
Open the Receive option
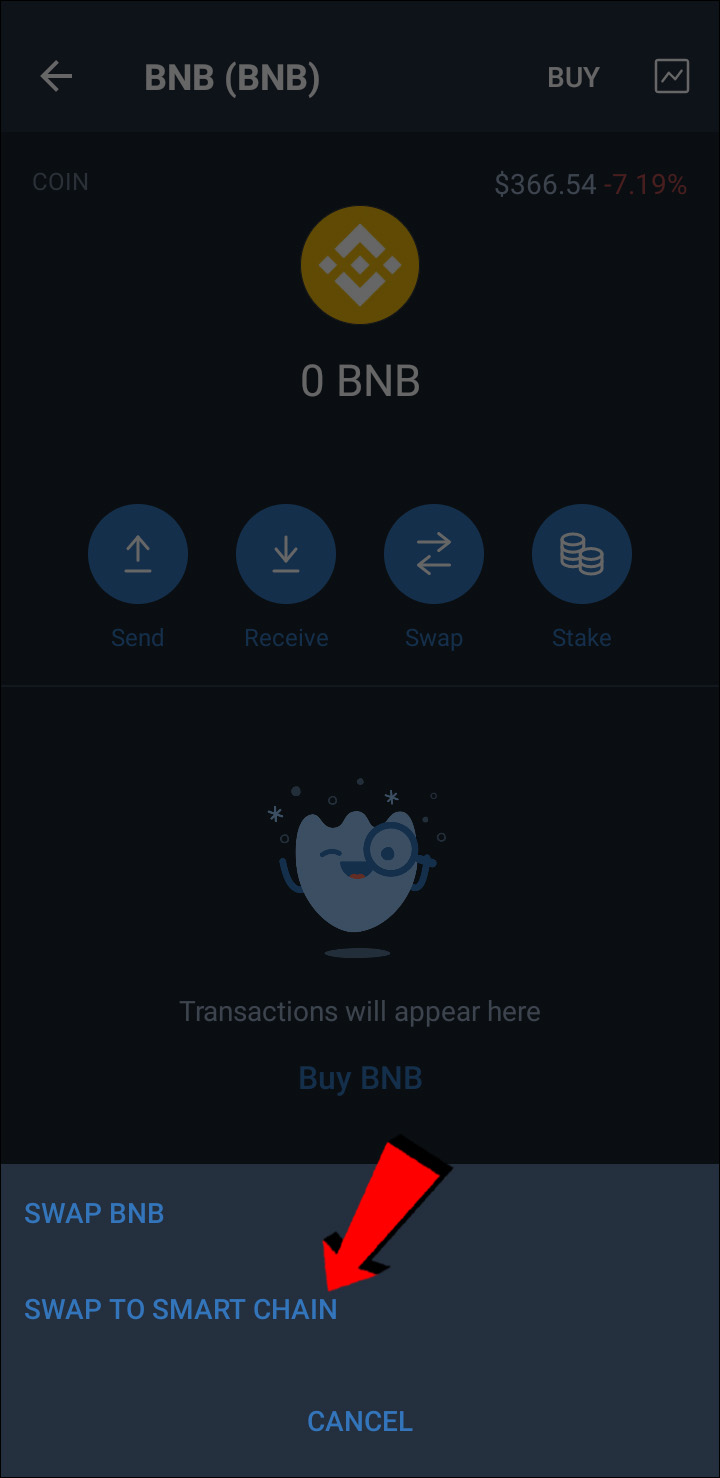click(x=286, y=554)
